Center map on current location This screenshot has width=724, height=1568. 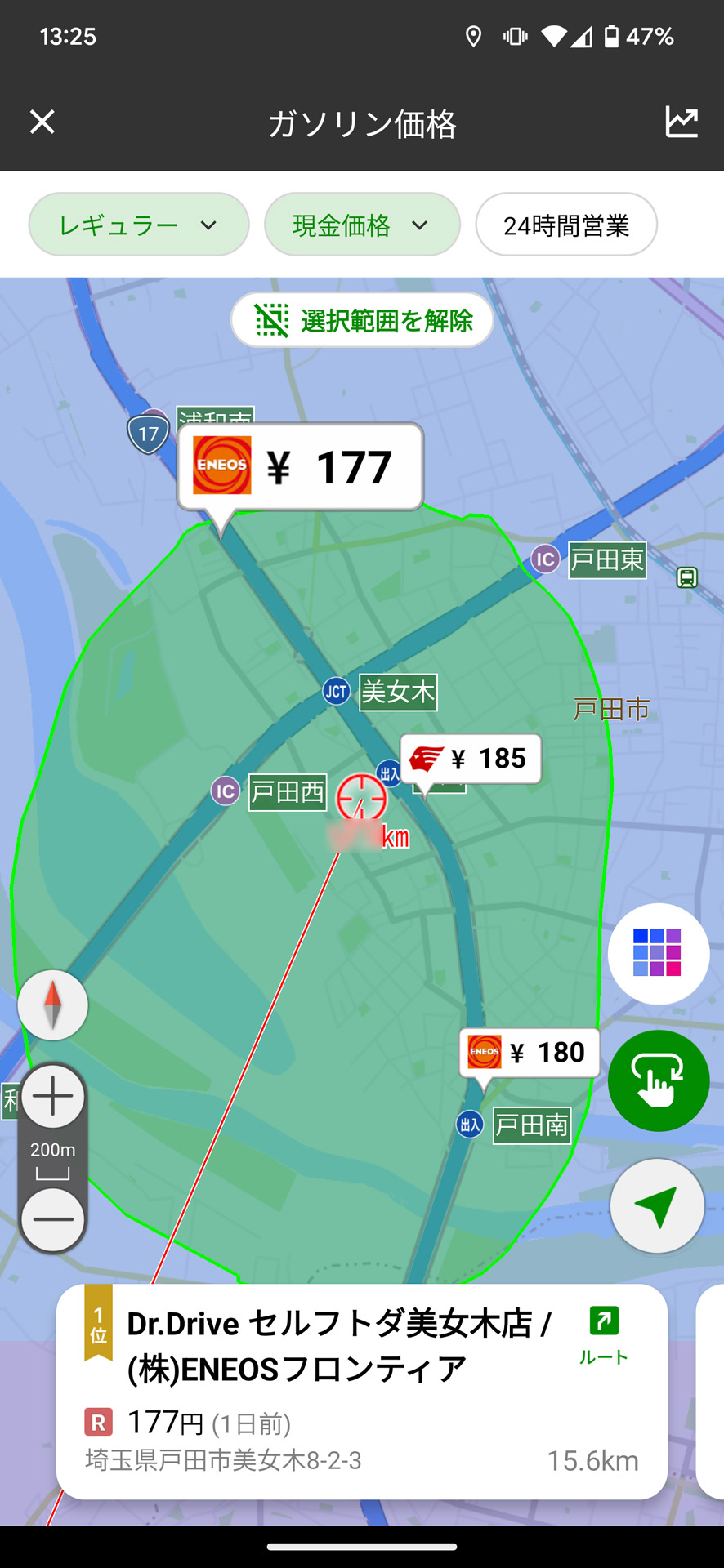point(657,1206)
